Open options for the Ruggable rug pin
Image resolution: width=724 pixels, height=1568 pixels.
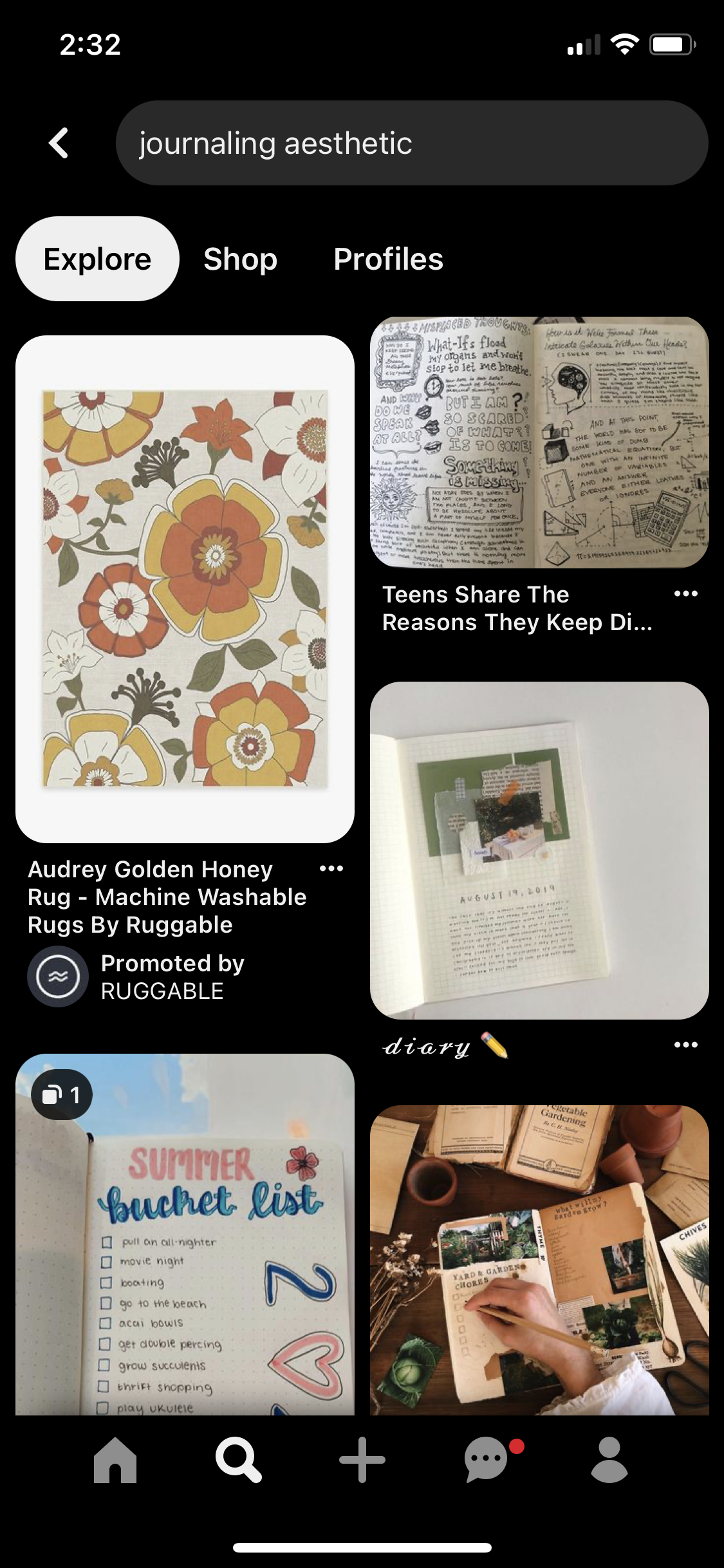tap(331, 869)
